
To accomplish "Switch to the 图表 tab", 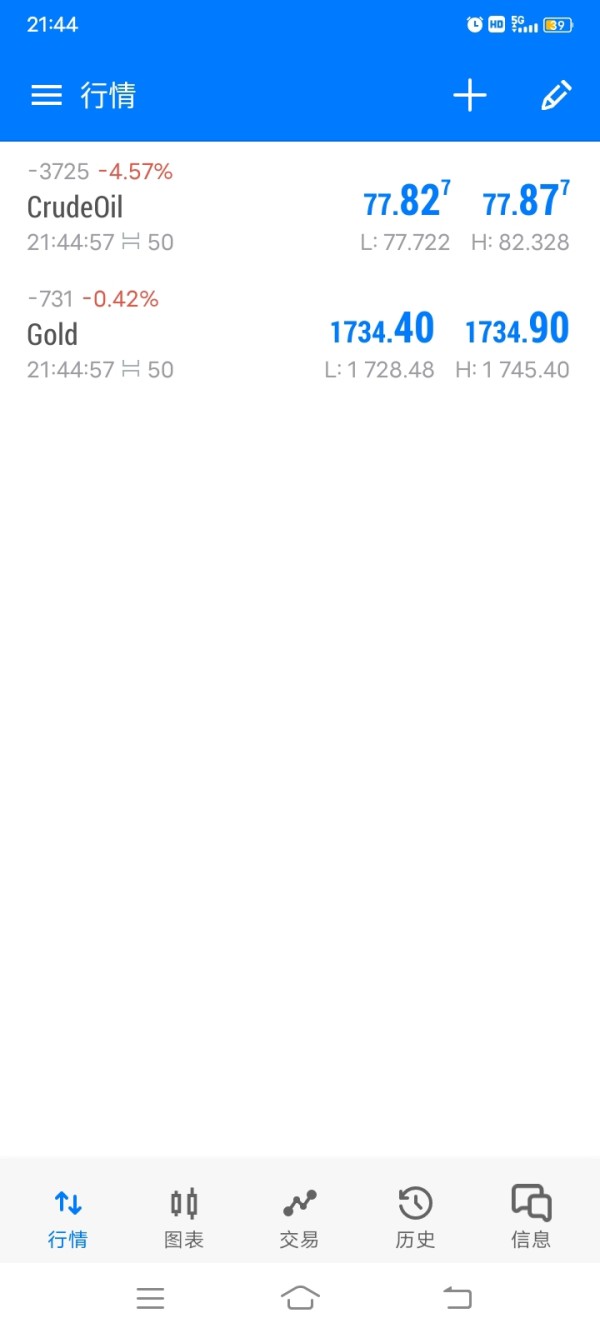I will 184,1217.
